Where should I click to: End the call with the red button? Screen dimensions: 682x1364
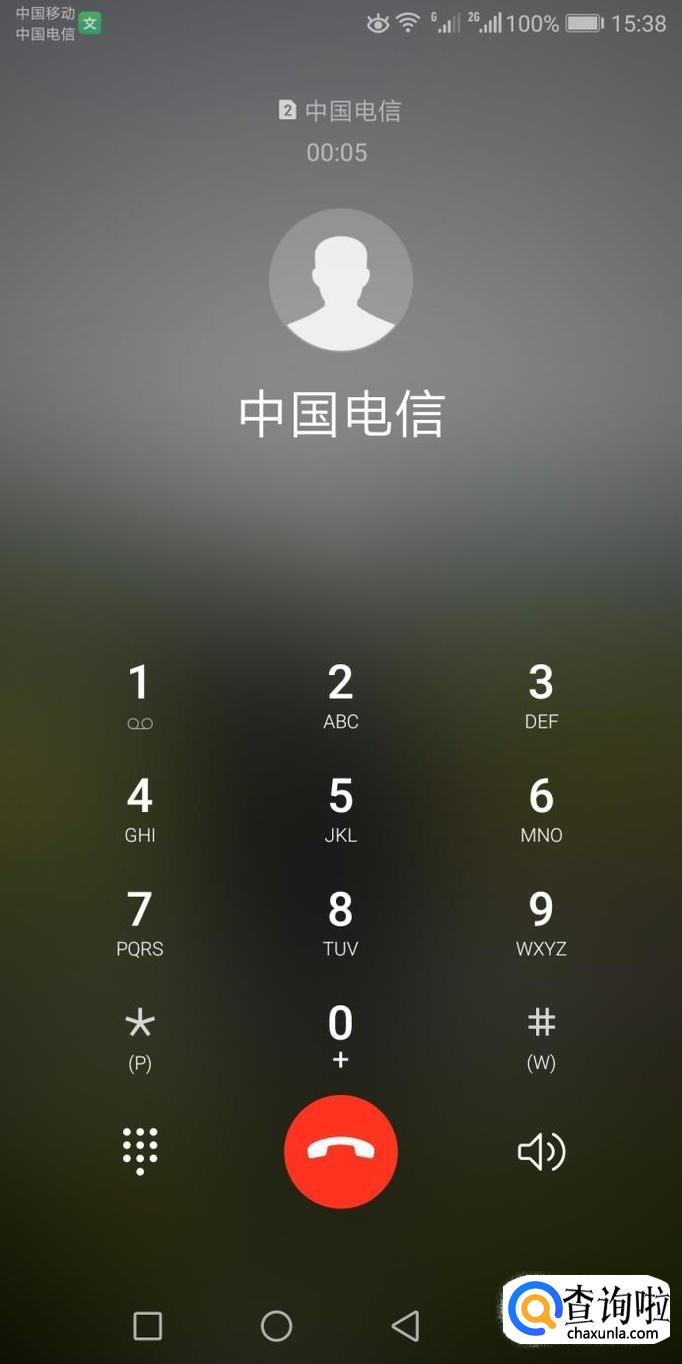[341, 1152]
